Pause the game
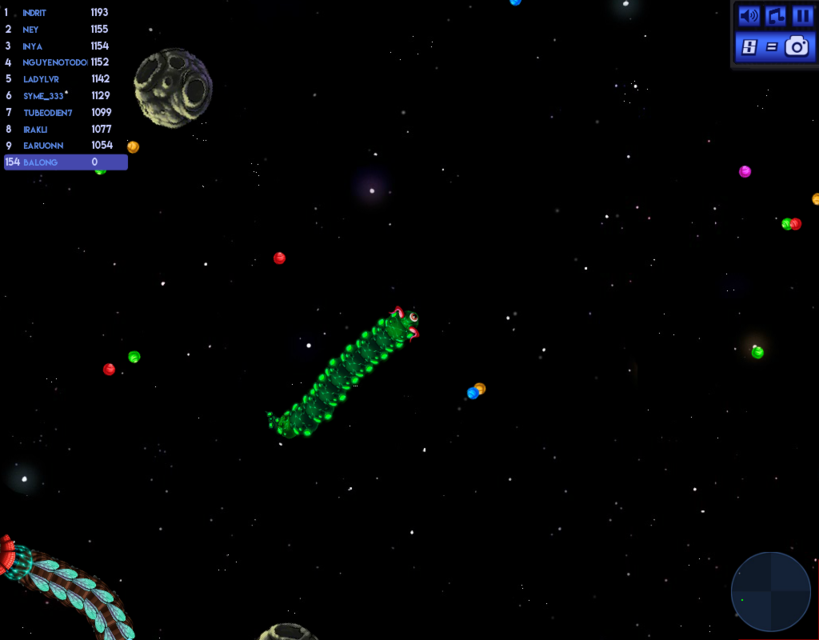This screenshot has width=819, height=640. [x=802, y=16]
